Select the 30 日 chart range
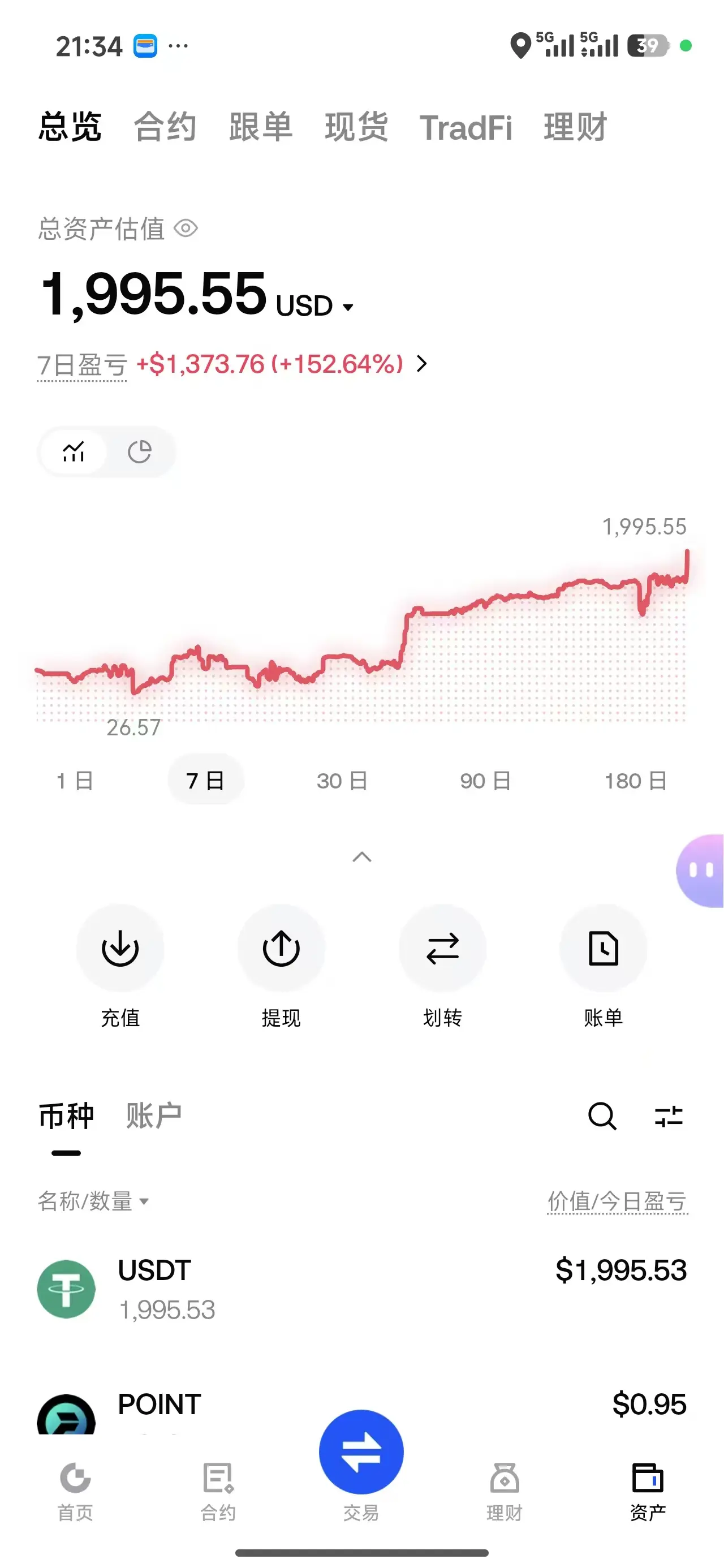 pyautogui.click(x=342, y=781)
